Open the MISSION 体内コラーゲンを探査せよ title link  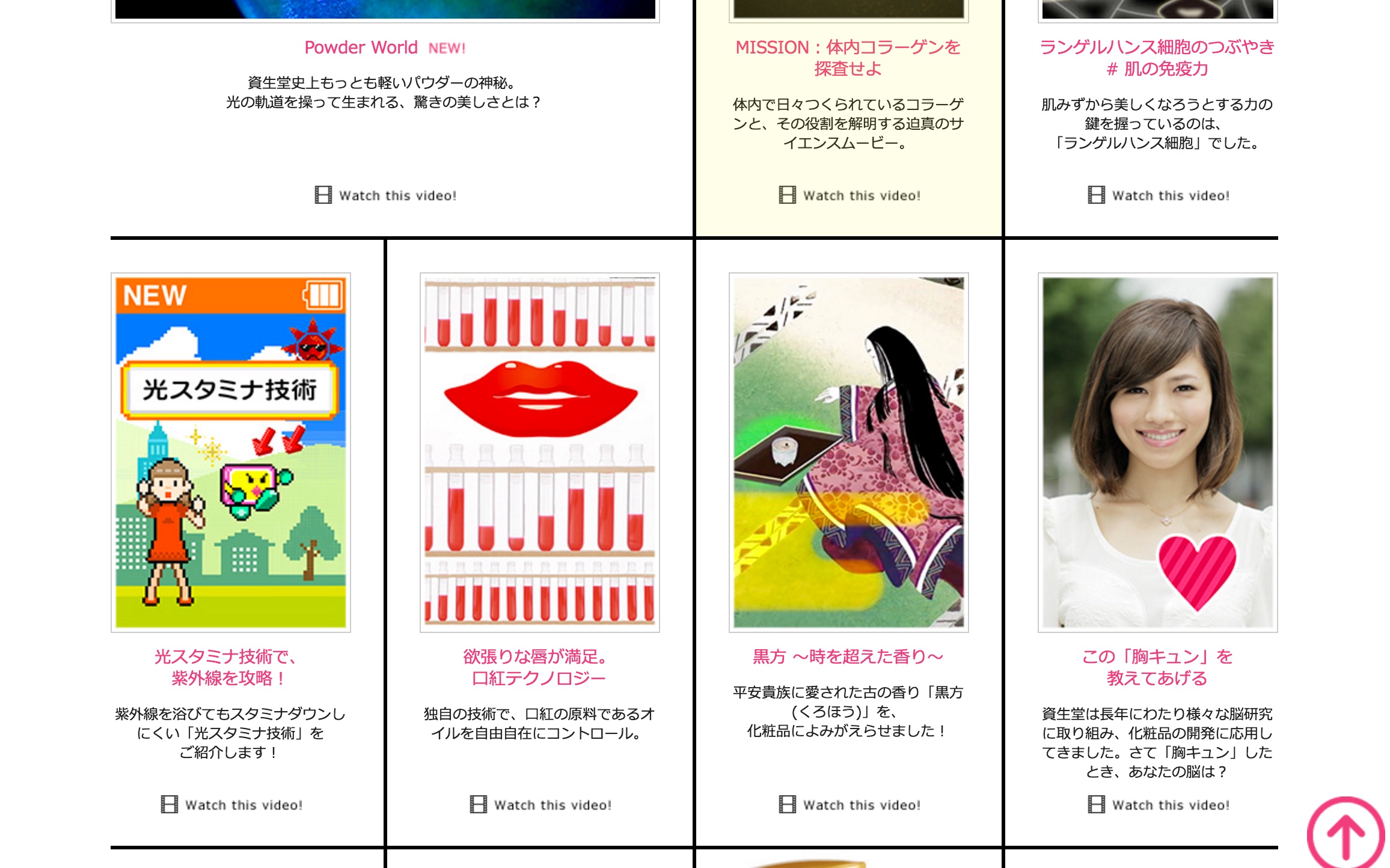(x=848, y=58)
